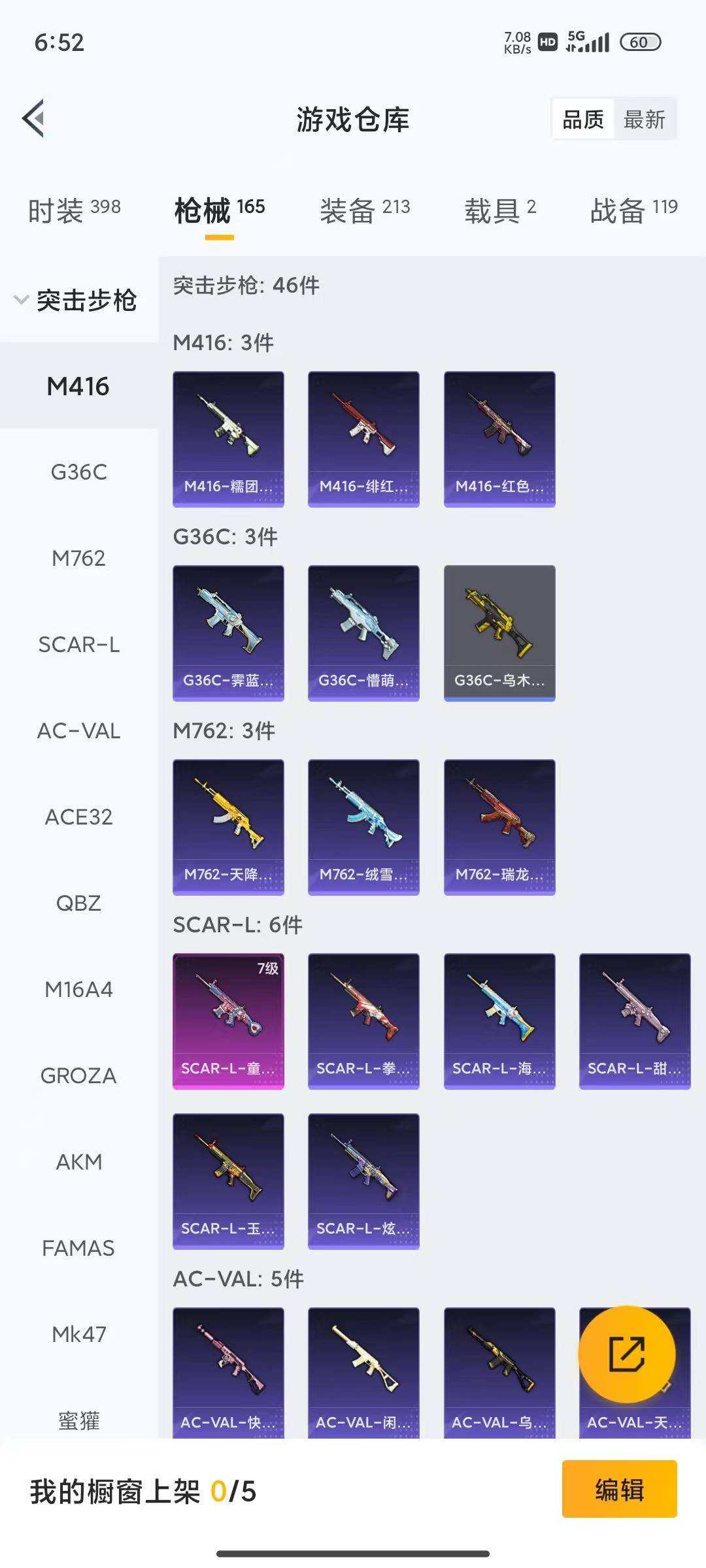Tap the yellow floating share button
The width and height of the screenshot is (706, 1568).
point(626,1354)
